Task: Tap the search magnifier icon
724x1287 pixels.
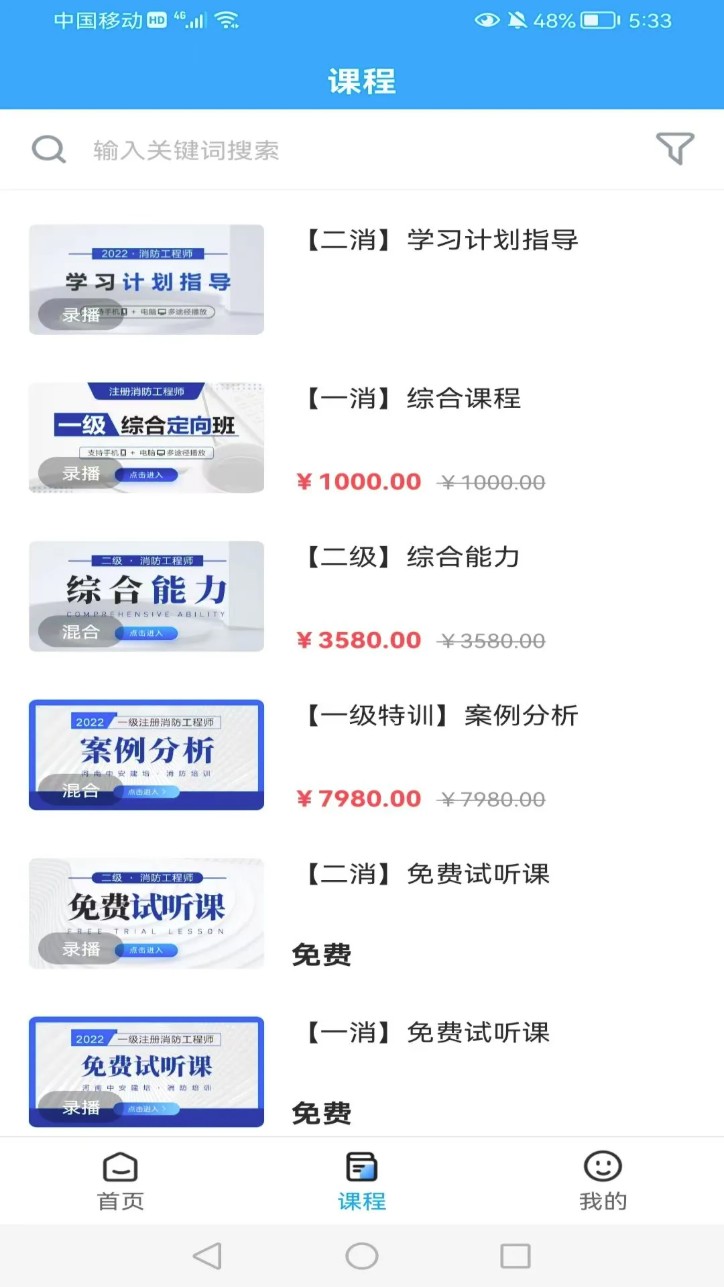Action: [48, 148]
